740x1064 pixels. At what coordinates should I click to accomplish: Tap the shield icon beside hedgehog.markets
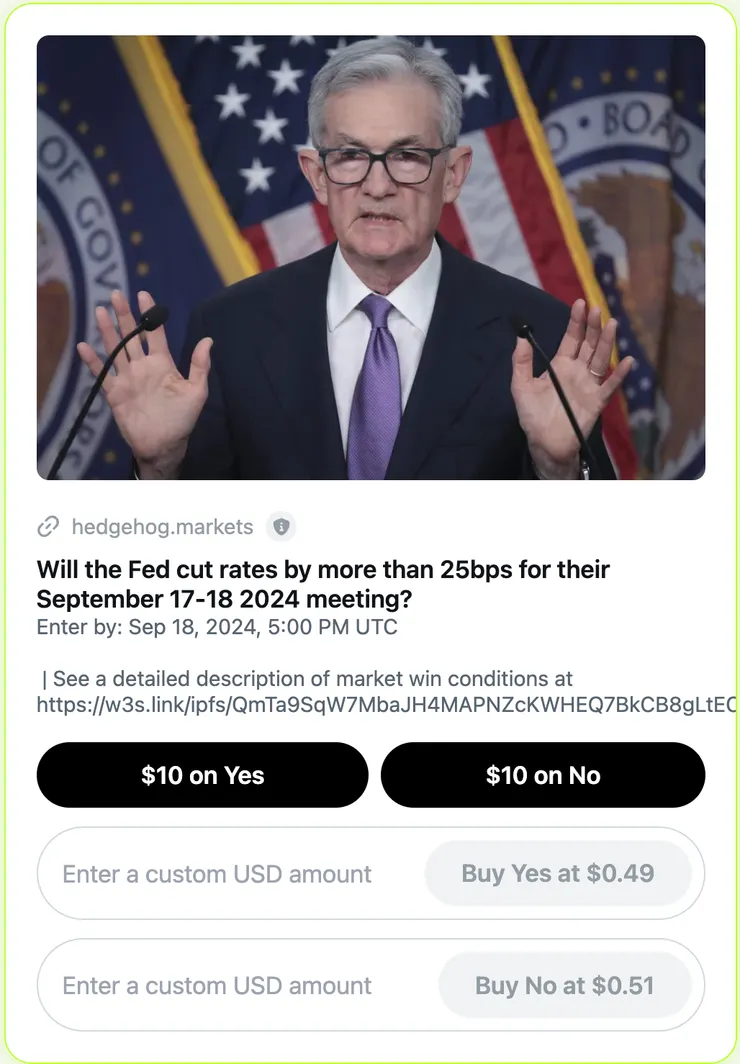[282, 526]
